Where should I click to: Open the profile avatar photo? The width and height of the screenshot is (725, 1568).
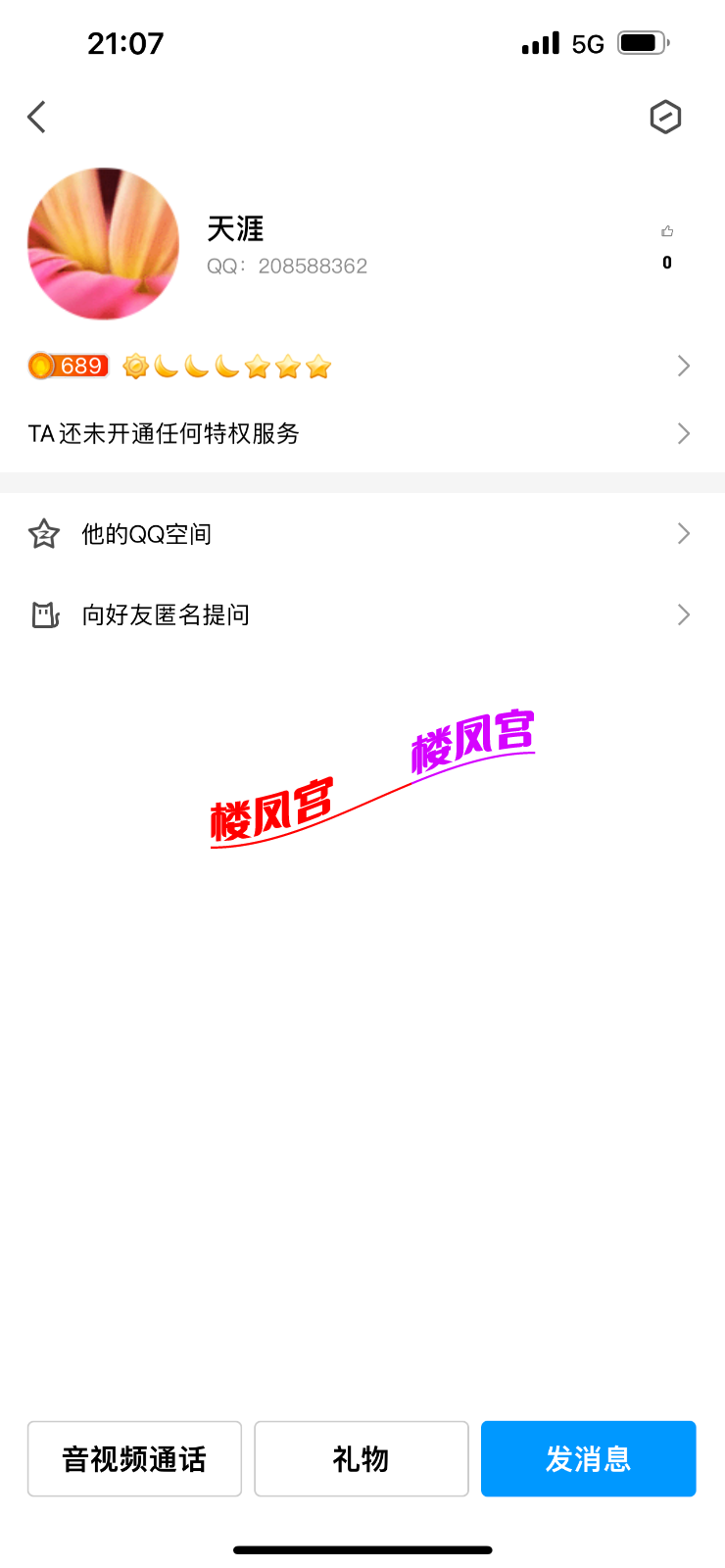point(103,244)
